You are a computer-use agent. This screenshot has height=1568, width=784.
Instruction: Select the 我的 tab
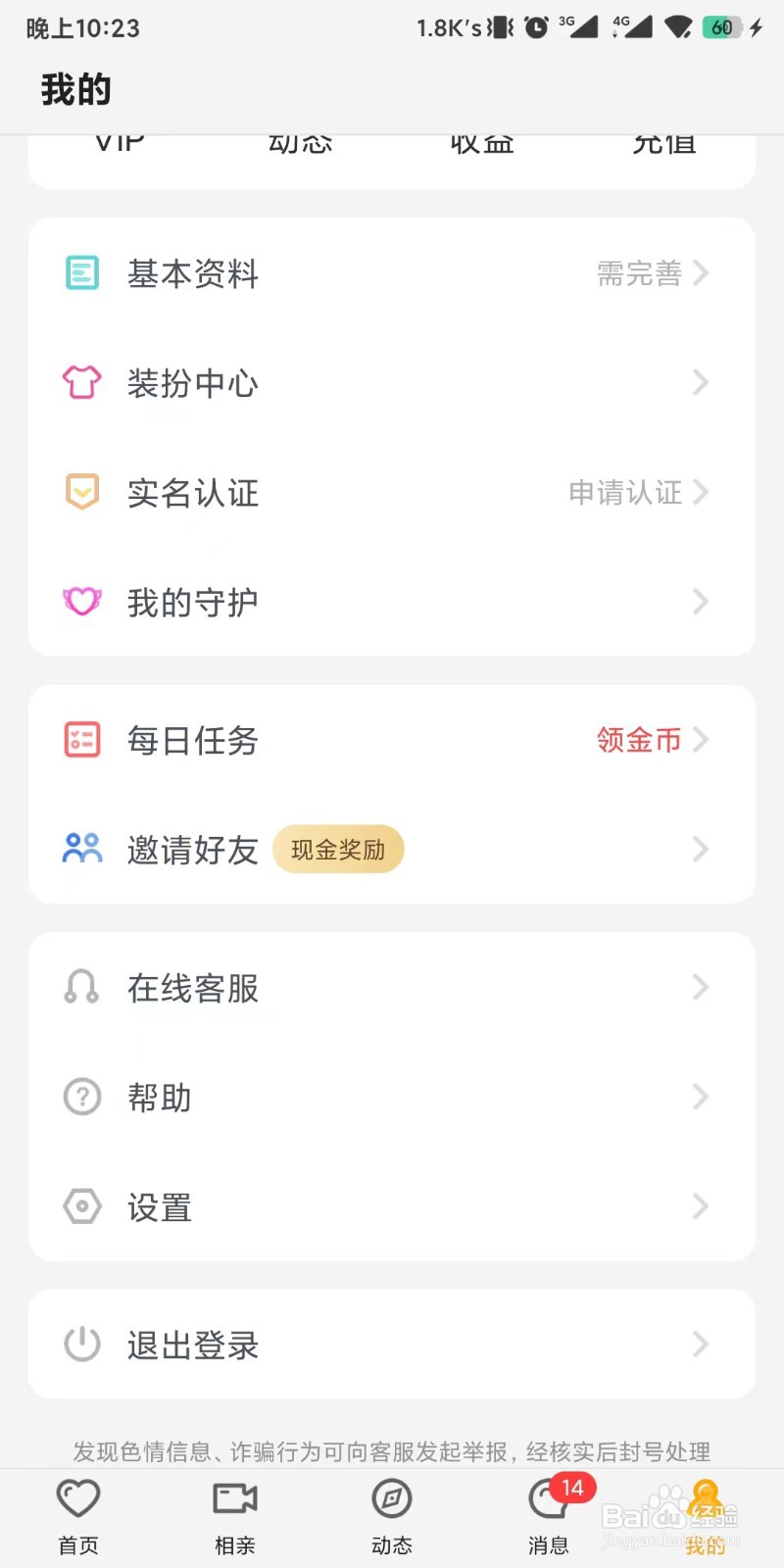pyautogui.click(x=706, y=1517)
